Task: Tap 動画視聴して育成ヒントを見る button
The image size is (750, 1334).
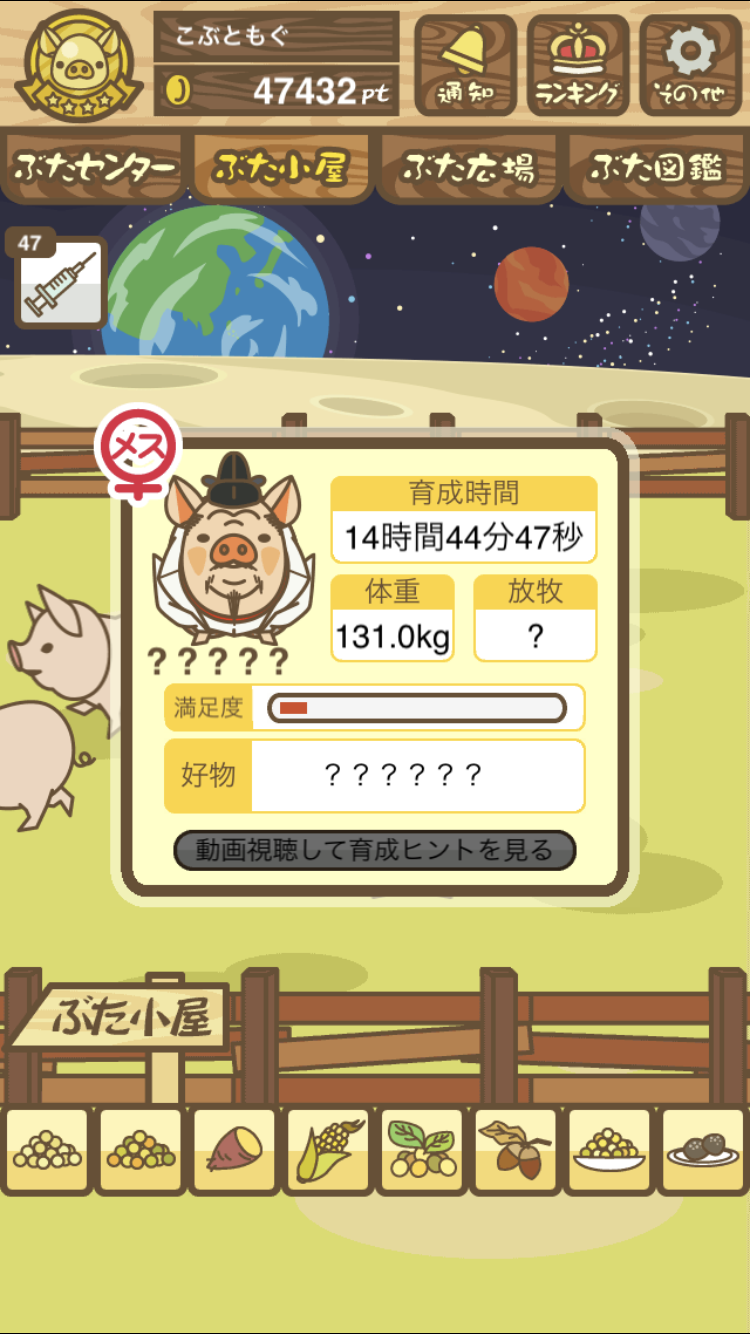Action: 375,850
